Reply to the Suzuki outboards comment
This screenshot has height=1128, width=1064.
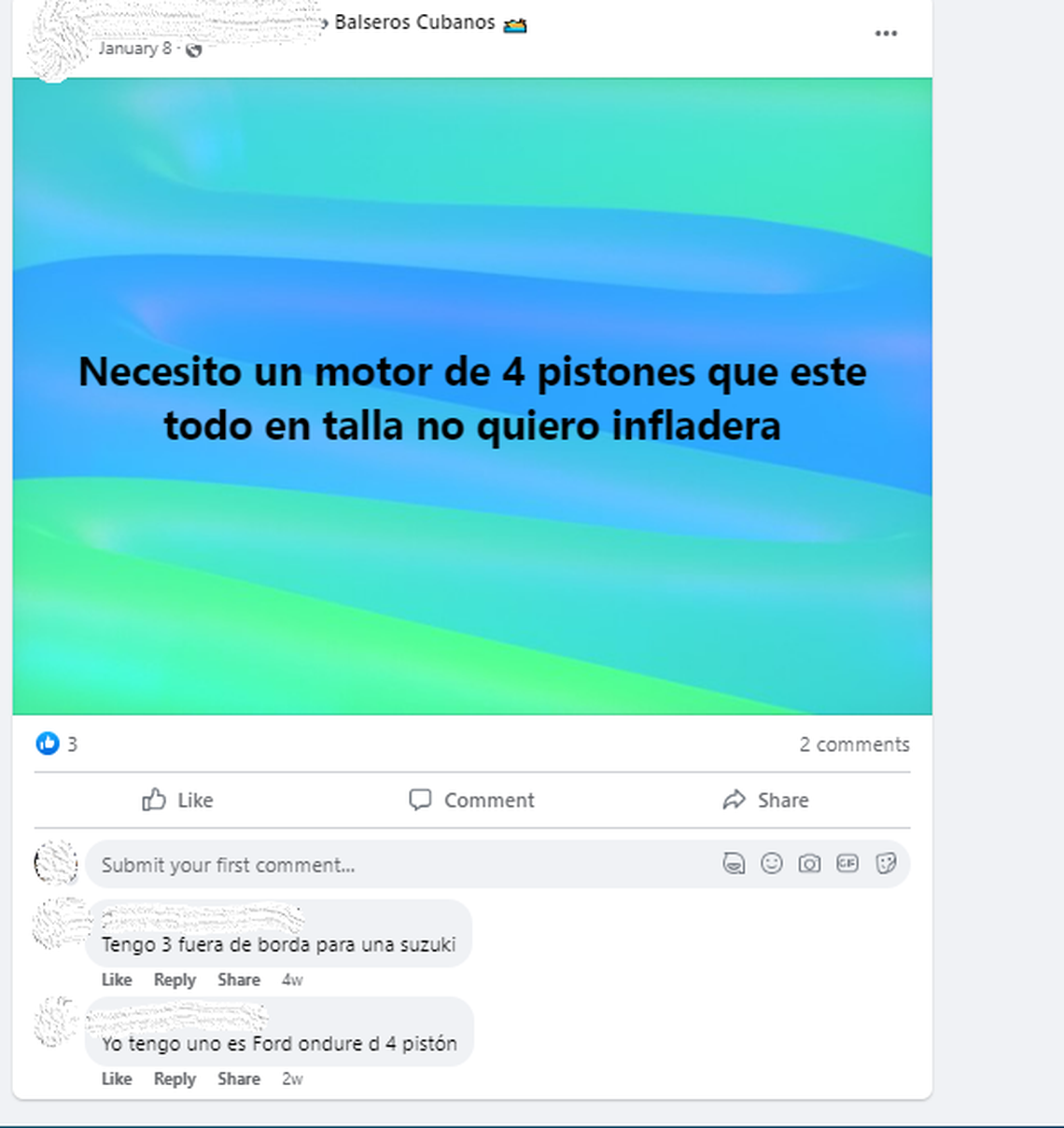174,980
